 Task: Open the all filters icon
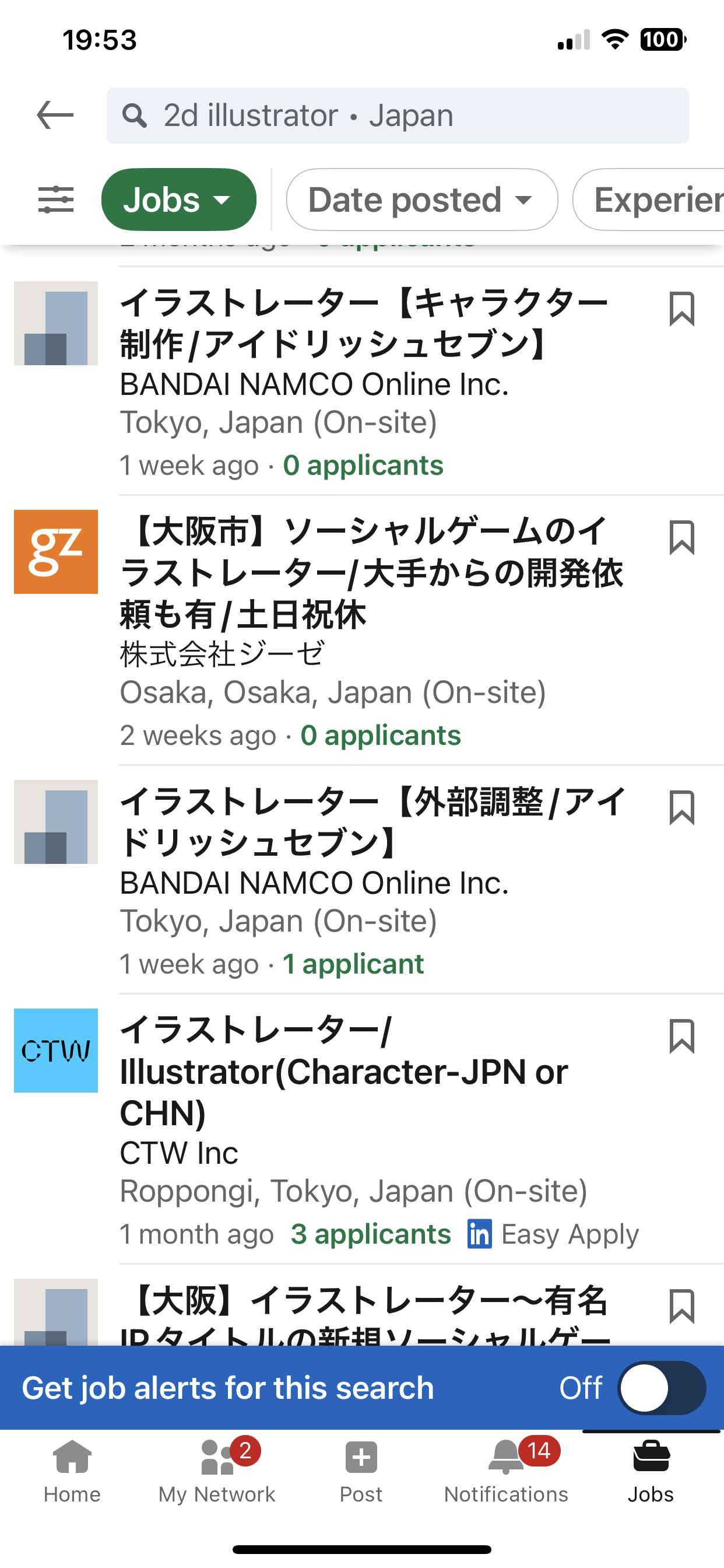(55, 199)
